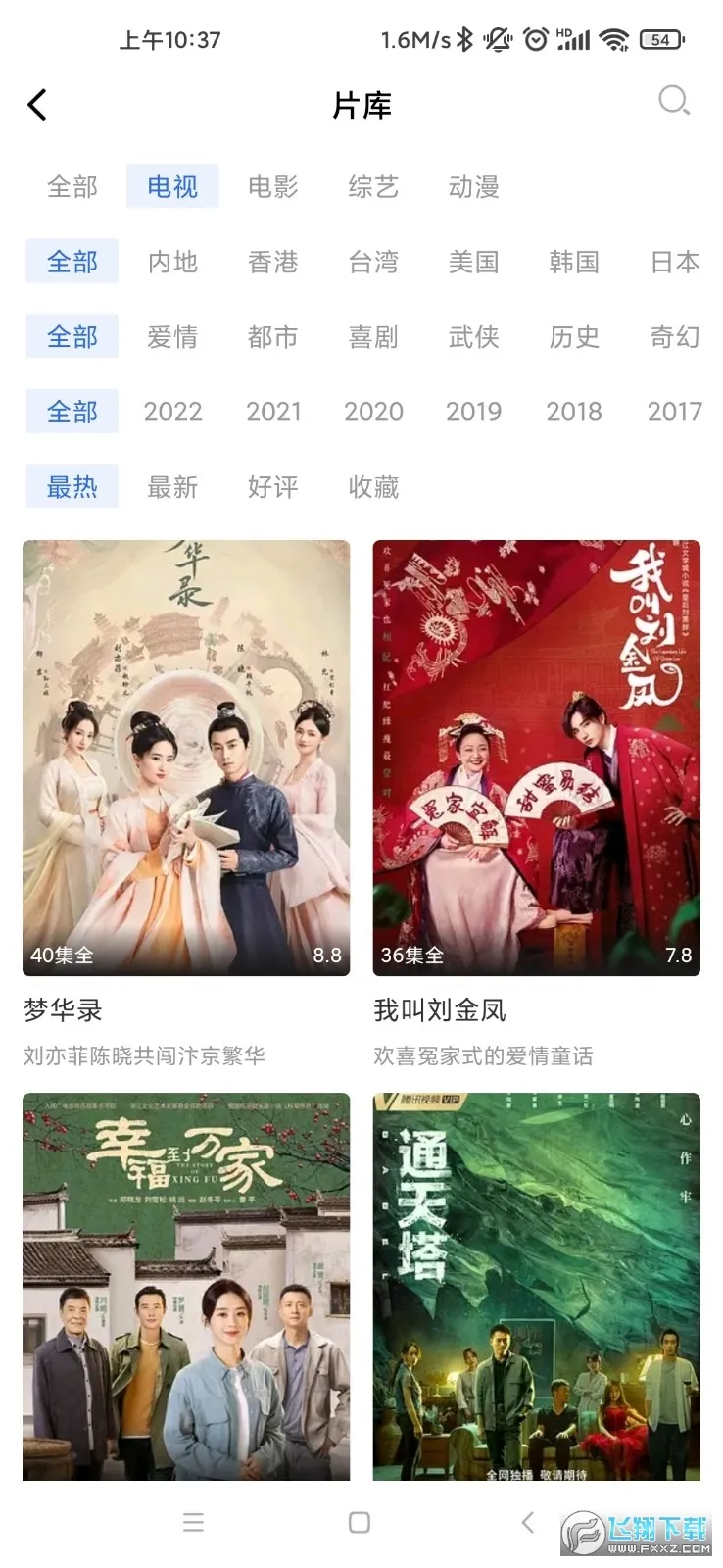Image resolution: width=723 pixels, height=1568 pixels.
Task: Select the 喜剧 genre filter
Action: (372, 336)
